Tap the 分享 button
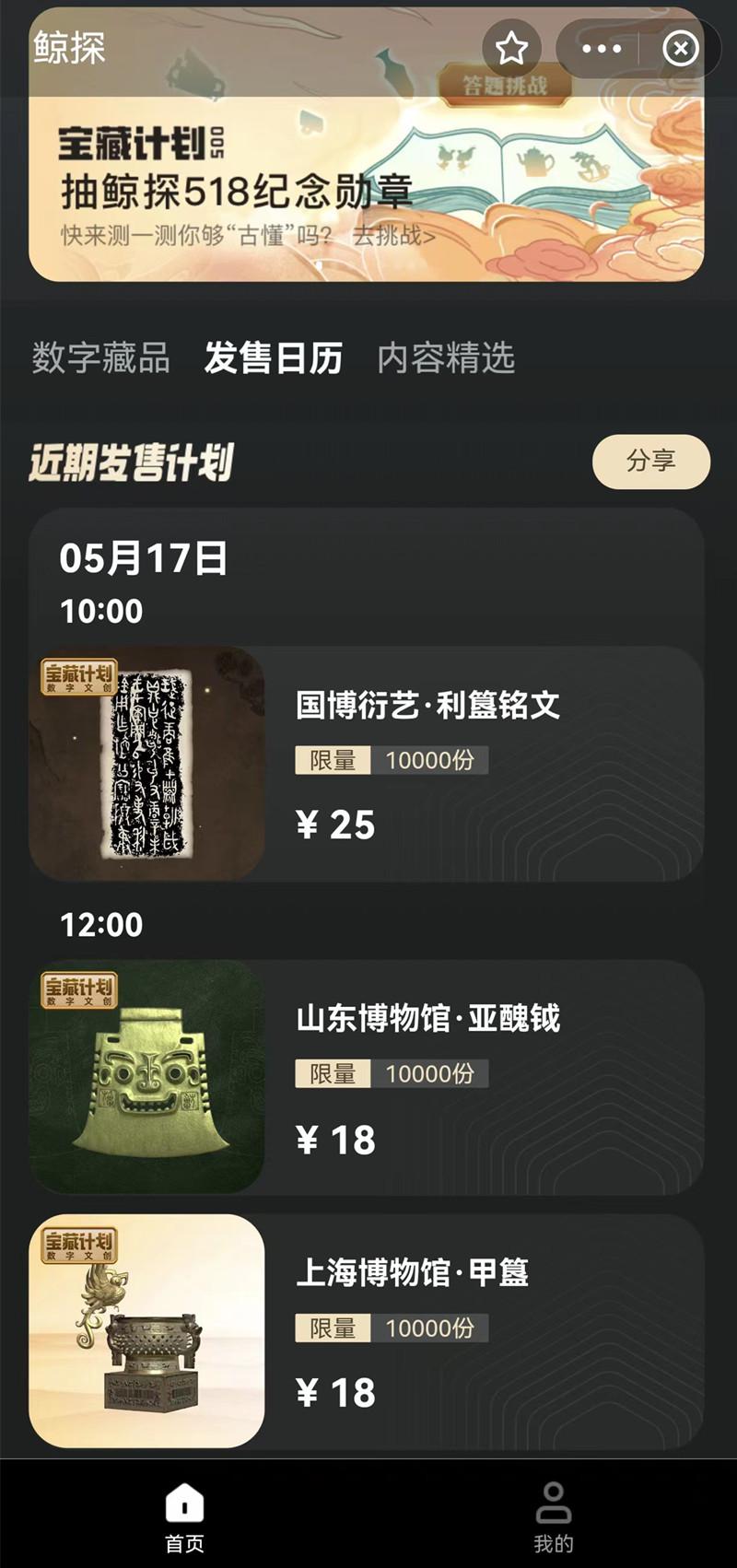This screenshot has height=1568, width=737. (650, 462)
